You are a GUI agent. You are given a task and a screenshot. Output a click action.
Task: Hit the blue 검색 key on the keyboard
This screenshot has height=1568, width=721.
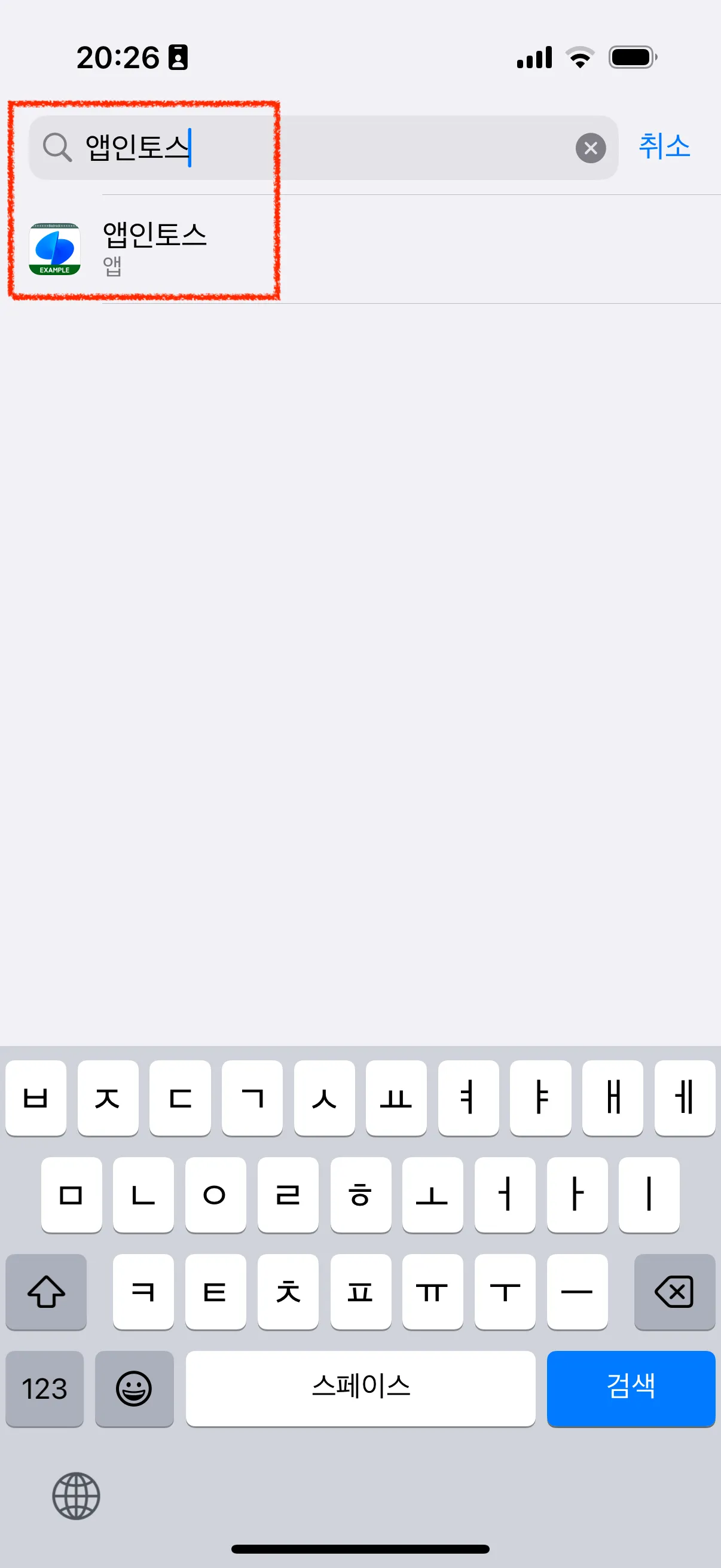630,1388
